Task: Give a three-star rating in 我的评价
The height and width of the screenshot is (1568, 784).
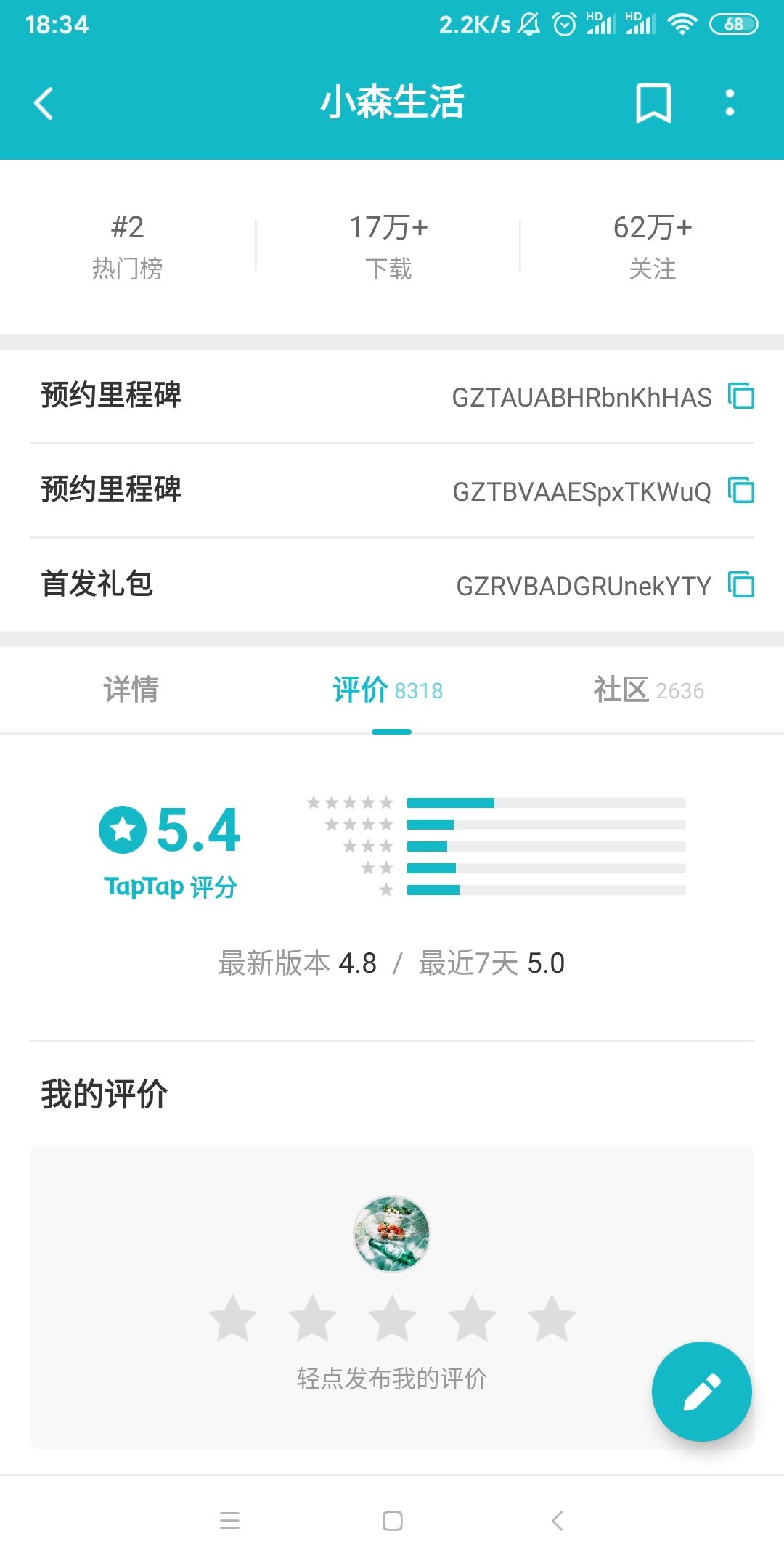Action: [x=392, y=1318]
